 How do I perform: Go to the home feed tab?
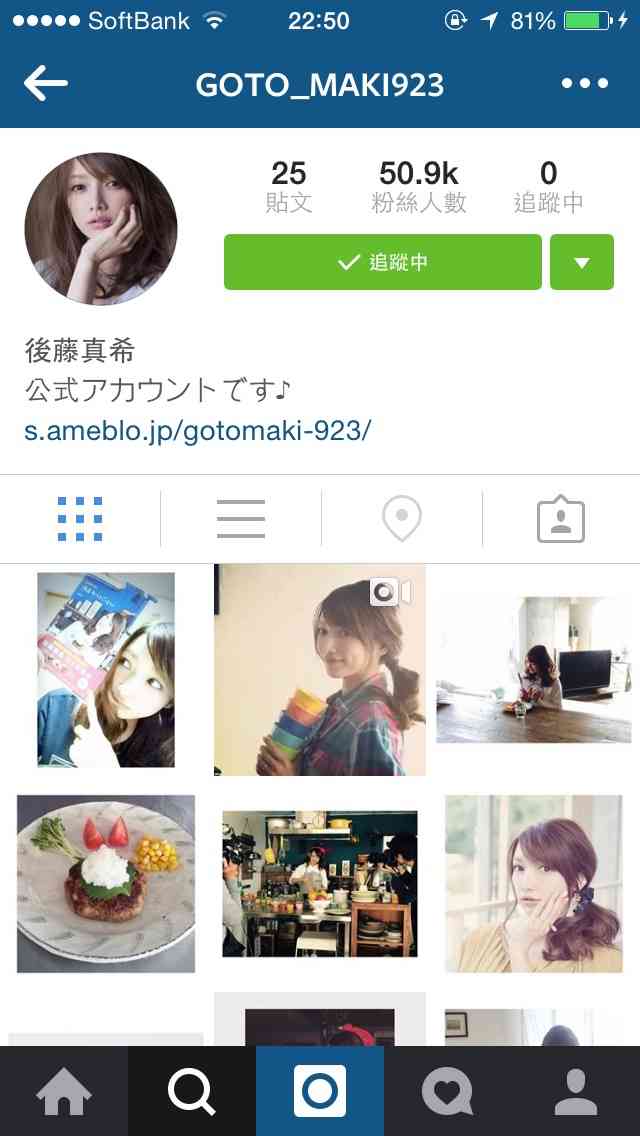64,1091
